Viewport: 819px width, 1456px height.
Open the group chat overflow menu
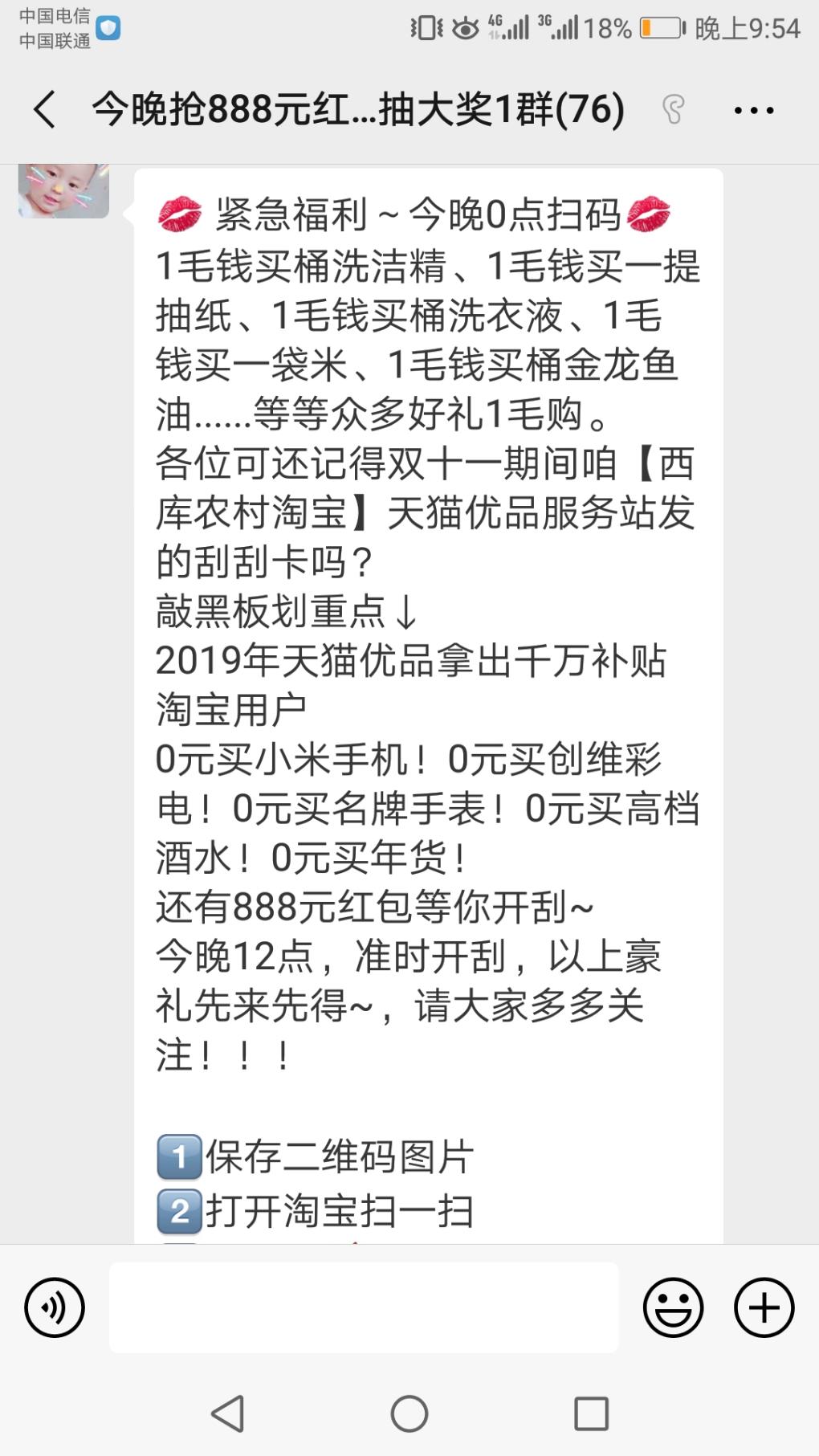tap(753, 110)
